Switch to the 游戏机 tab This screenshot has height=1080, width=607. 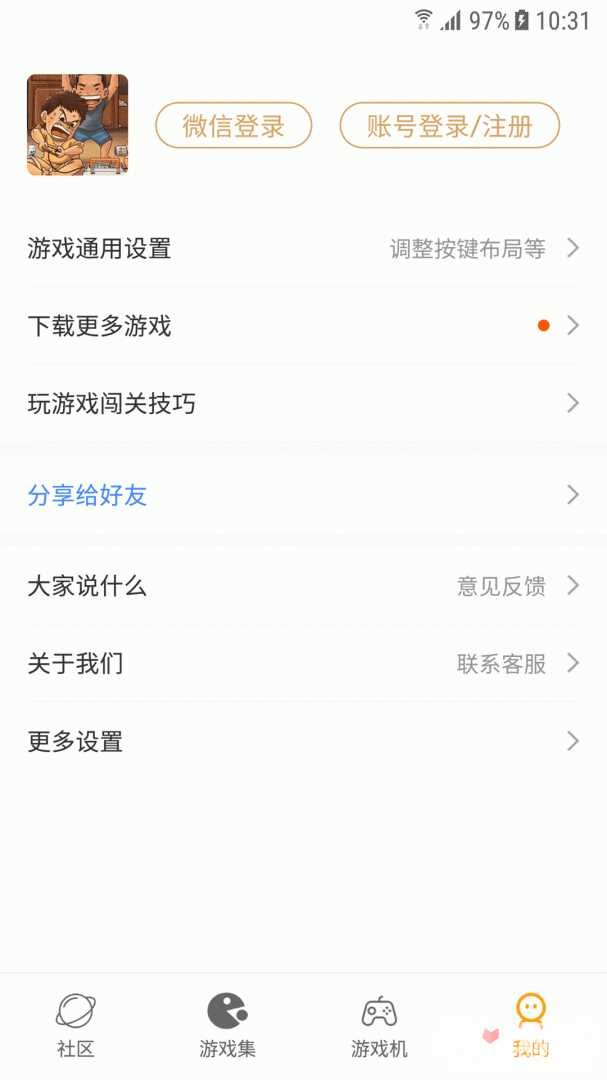tap(379, 1025)
